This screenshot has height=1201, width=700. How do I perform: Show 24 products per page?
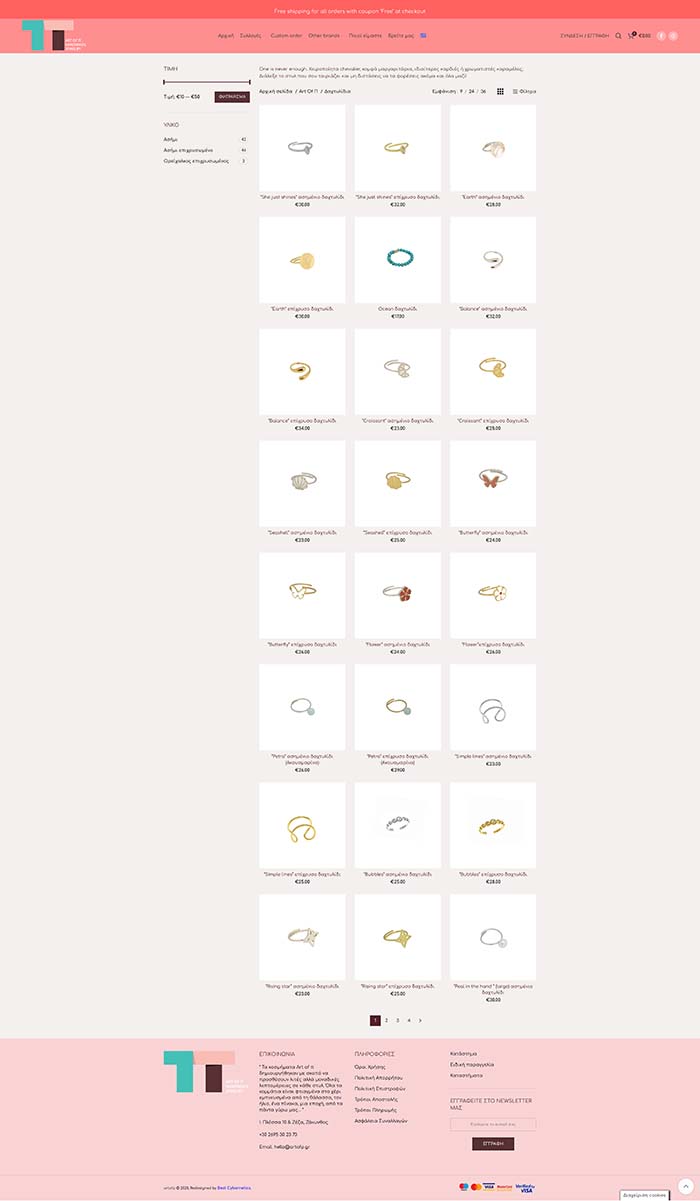(x=471, y=91)
